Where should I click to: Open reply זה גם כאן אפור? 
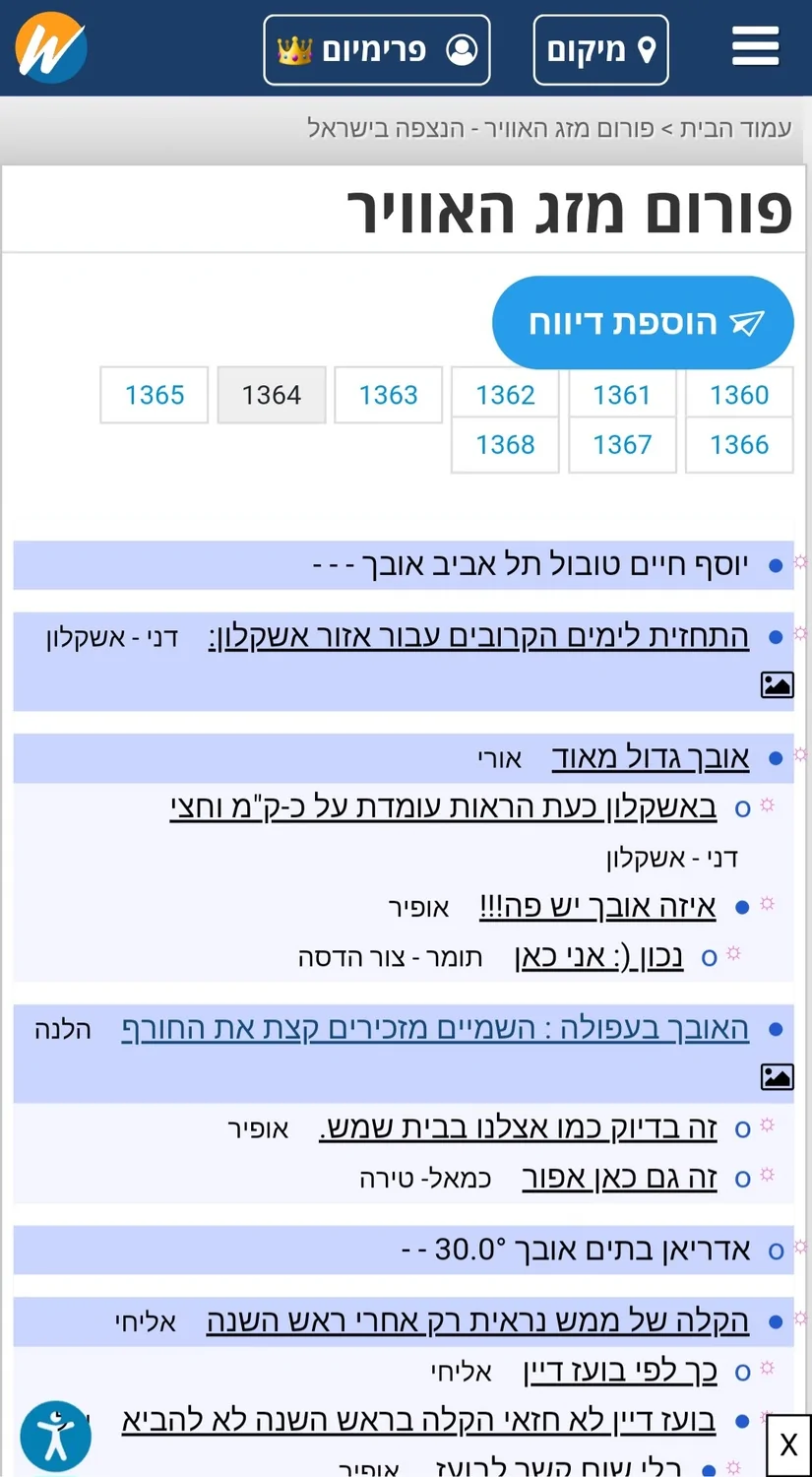click(619, 1178)
